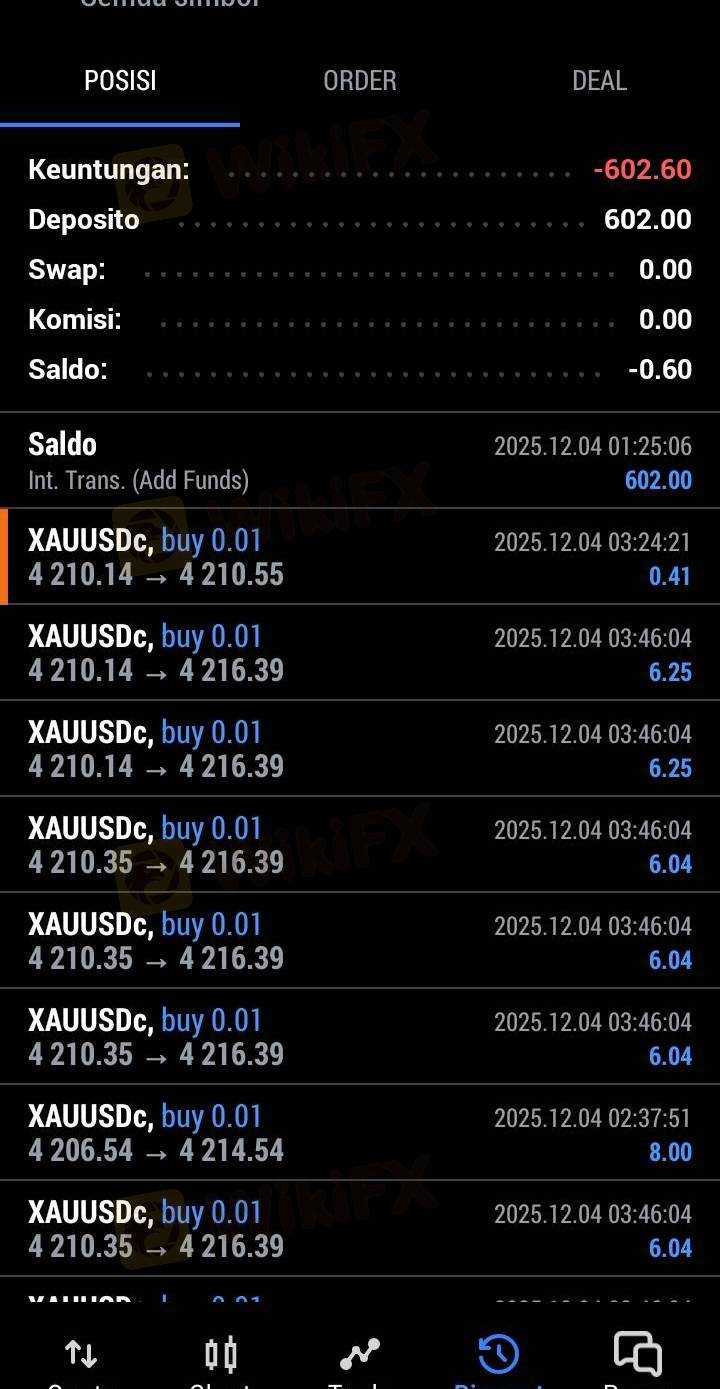Open the messages tab with chat bubbles
Screen dimensions: 720x1389
[637, 1356]
